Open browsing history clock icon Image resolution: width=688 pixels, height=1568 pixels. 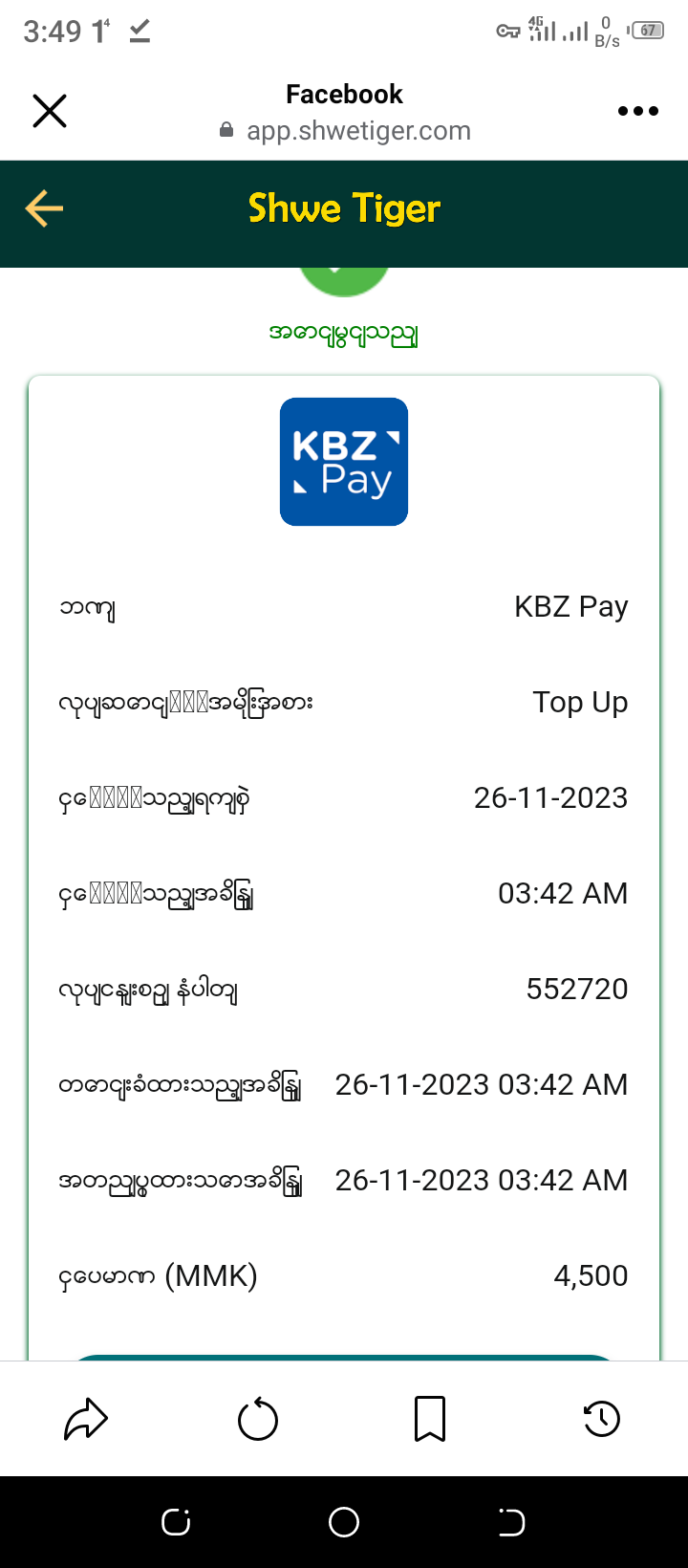[602, 1419]
